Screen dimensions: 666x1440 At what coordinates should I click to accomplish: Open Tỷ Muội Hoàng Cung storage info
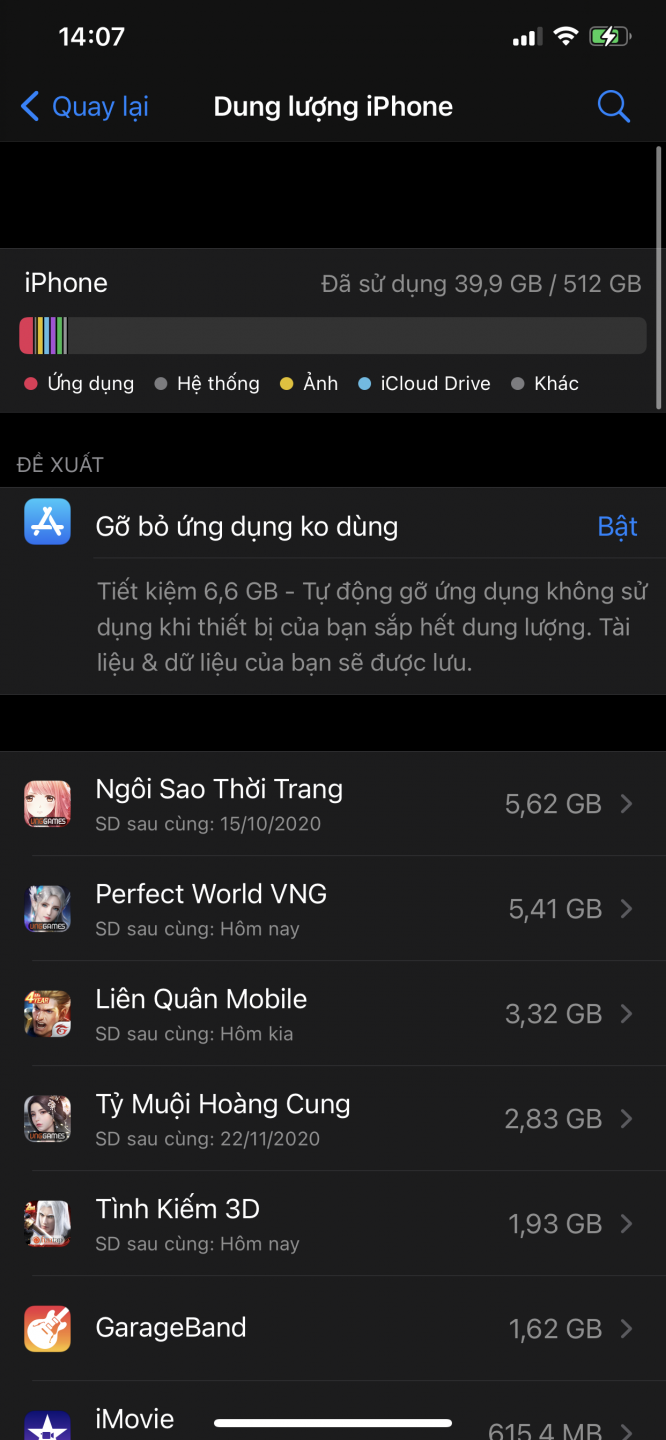333,1119
